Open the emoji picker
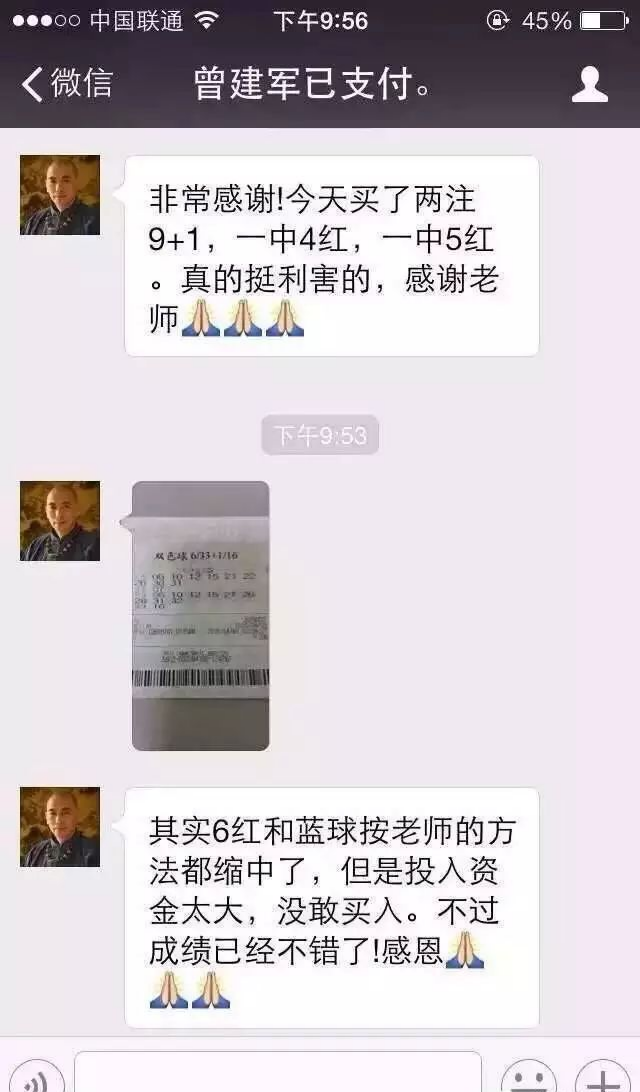This screenshot has width=640, height=1092. coord(527,1078)
